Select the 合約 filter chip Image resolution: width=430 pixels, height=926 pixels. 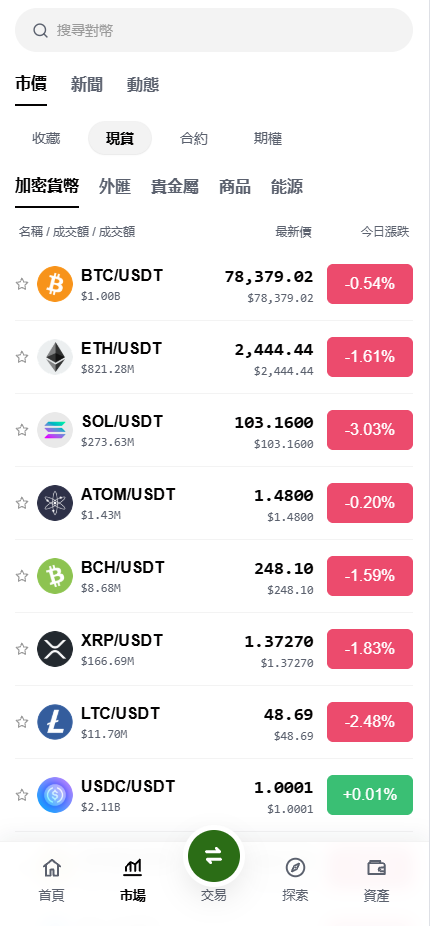[194, 138]
